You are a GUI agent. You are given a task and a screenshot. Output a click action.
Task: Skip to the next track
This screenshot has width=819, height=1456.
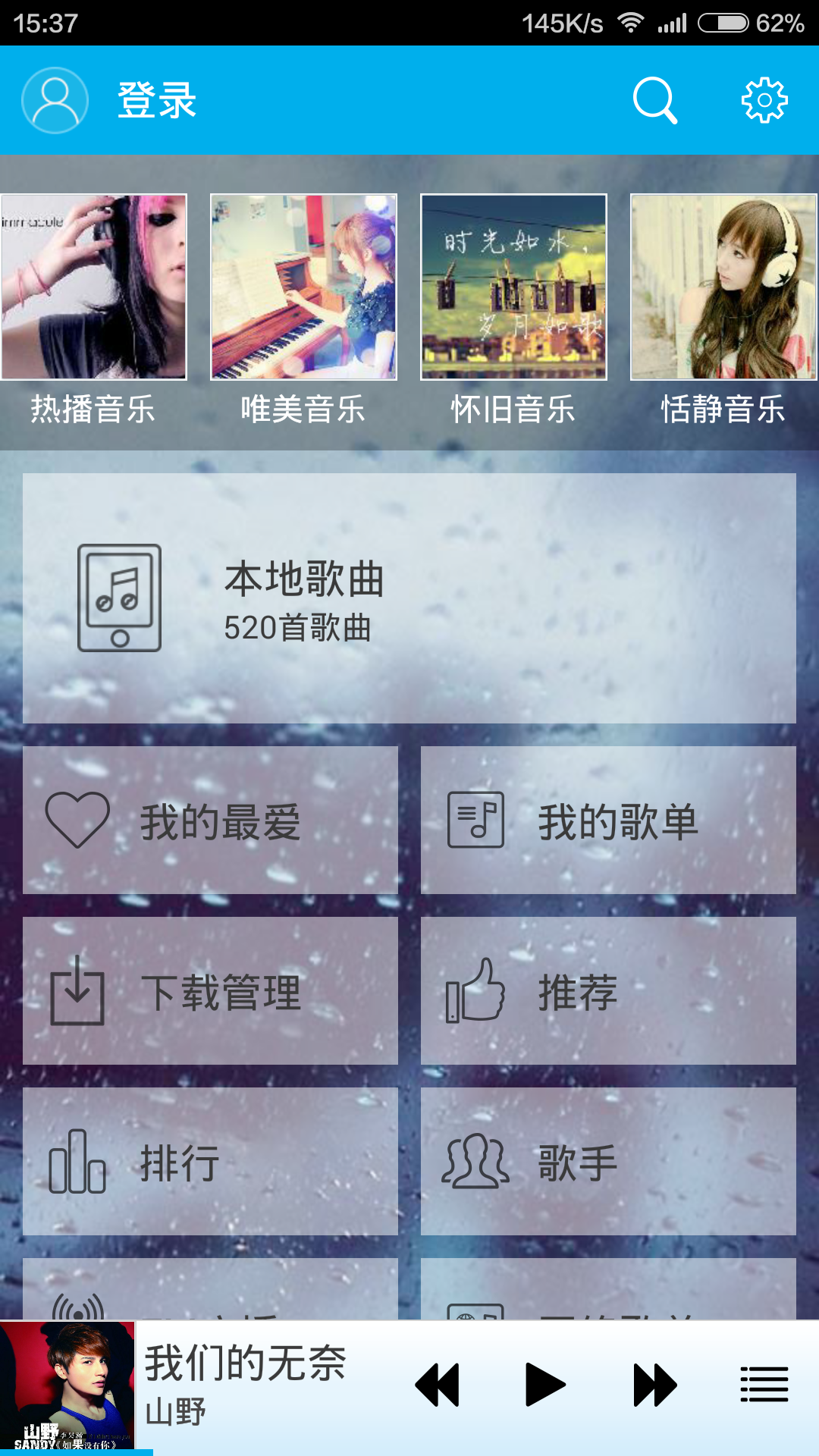(654, 1385)
